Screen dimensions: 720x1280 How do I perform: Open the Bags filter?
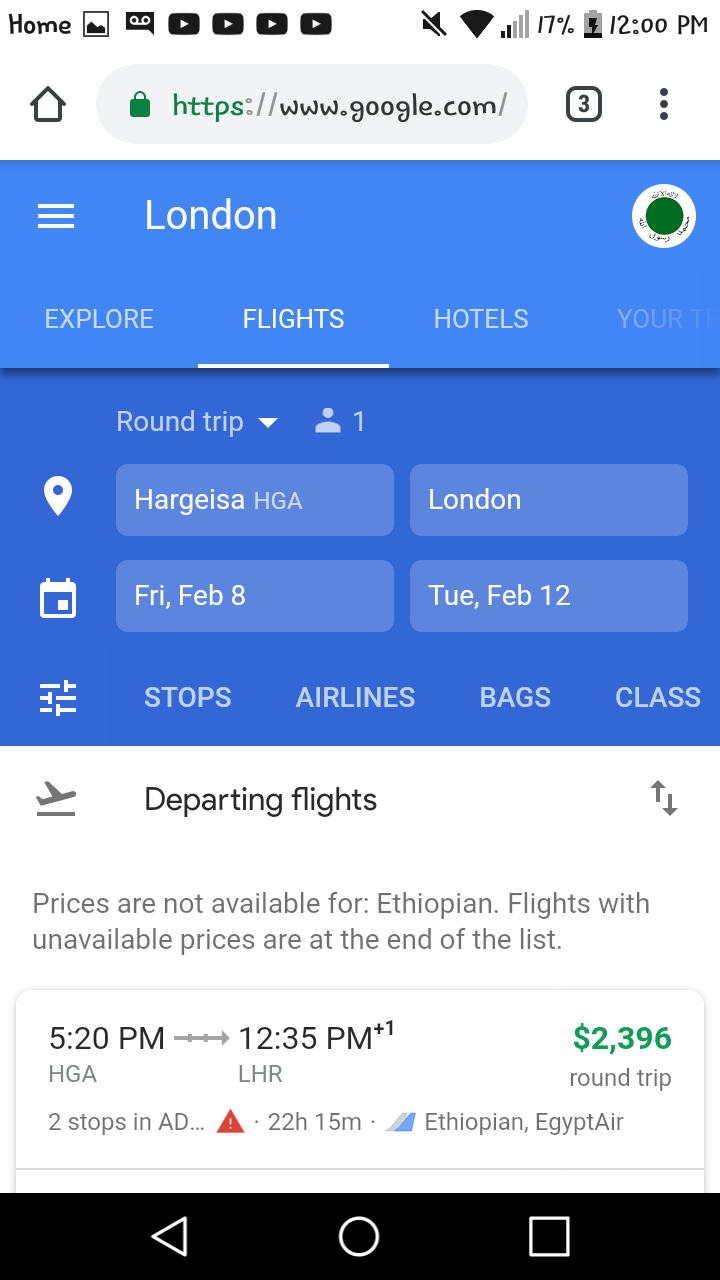click(515, 697)
